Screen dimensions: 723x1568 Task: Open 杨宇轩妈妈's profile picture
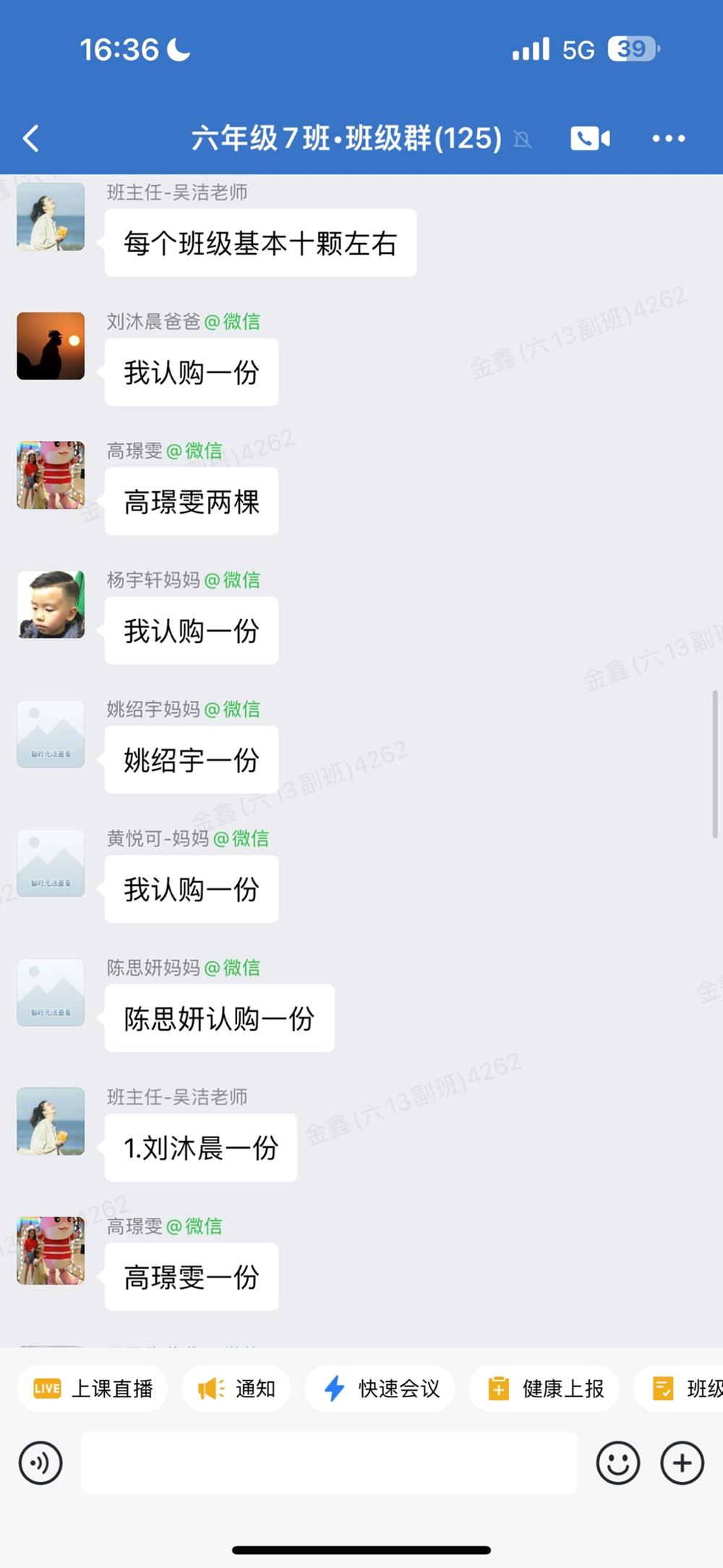(51, 605)
